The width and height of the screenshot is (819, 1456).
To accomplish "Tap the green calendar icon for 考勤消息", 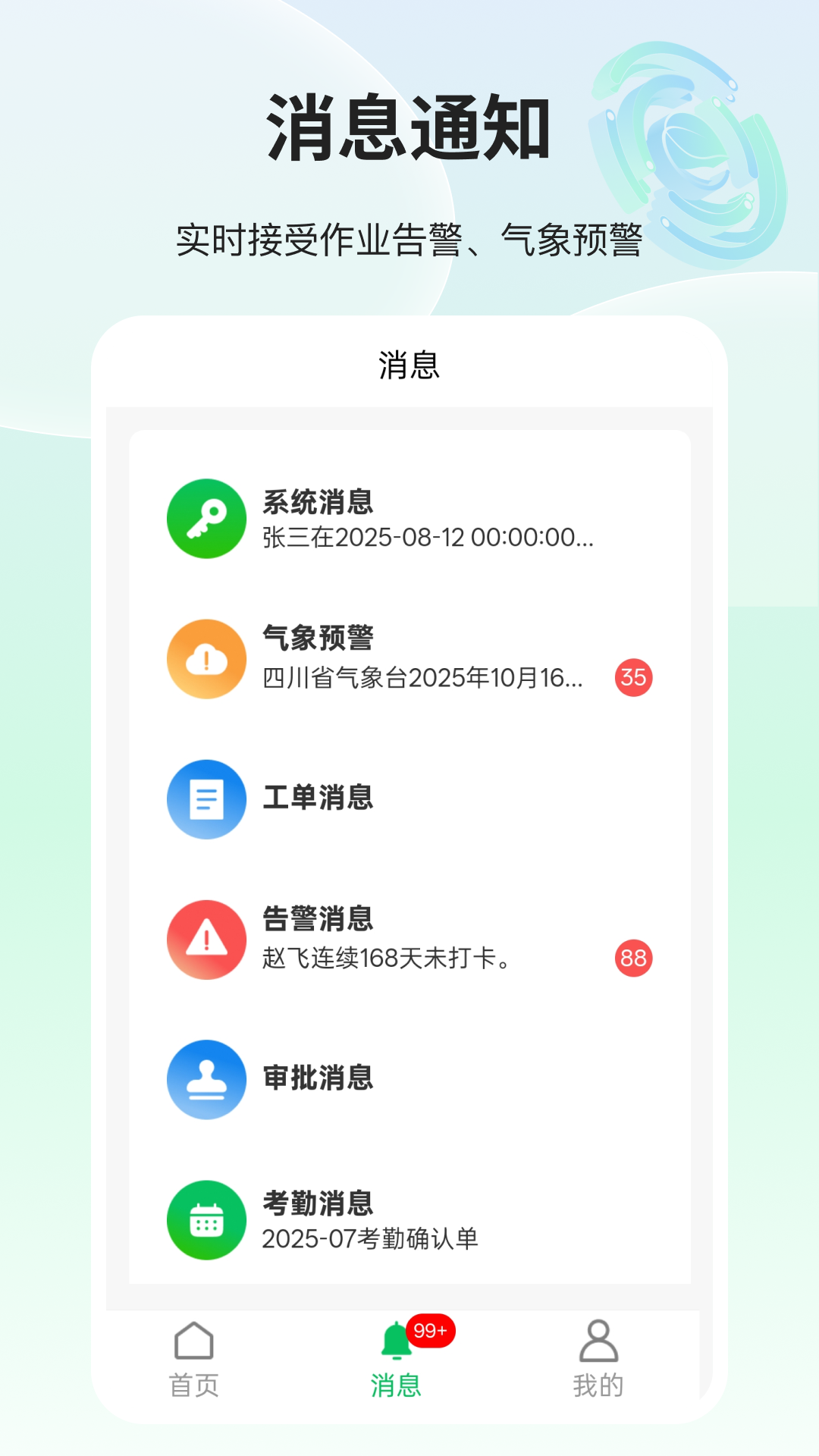I will click(x=206, y=1220).
